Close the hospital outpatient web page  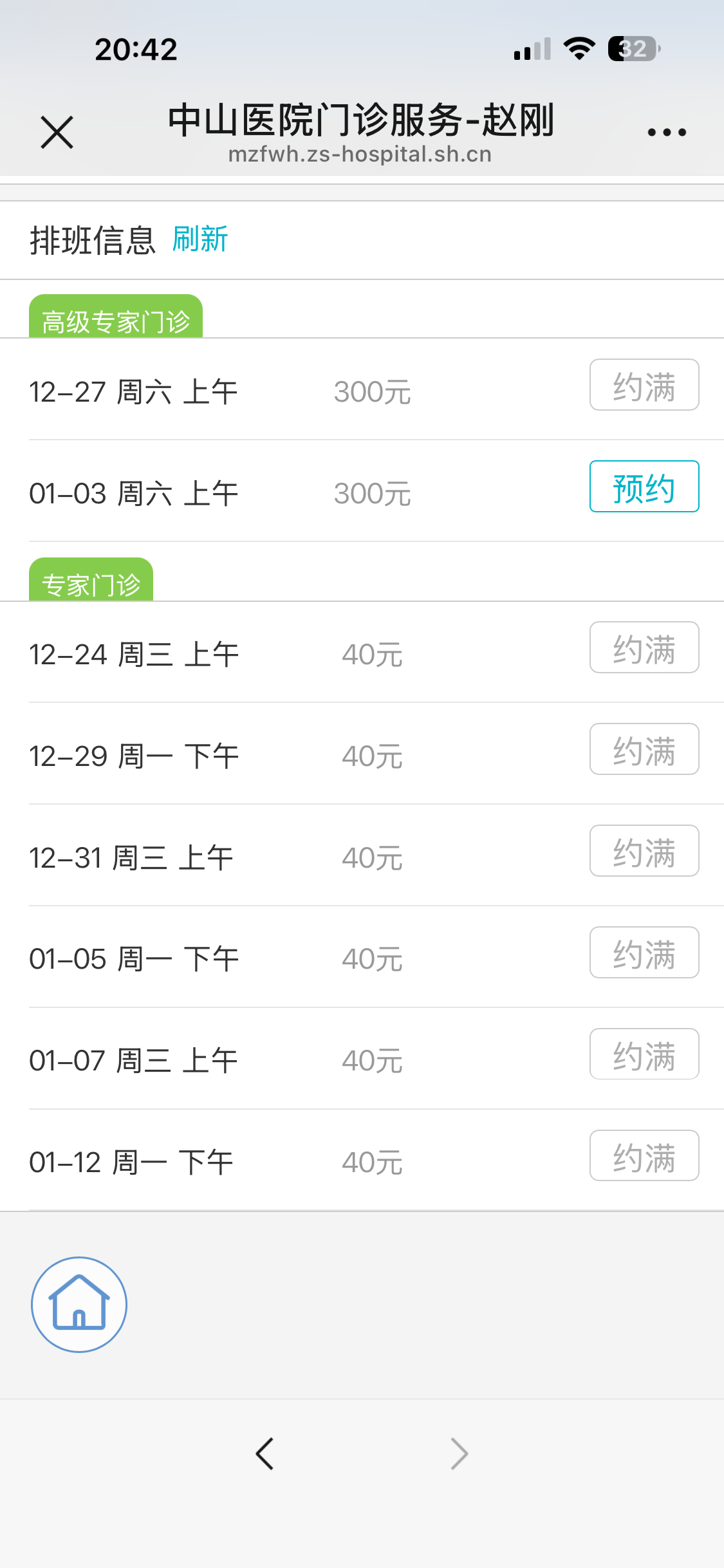click(x=57, y=133)
